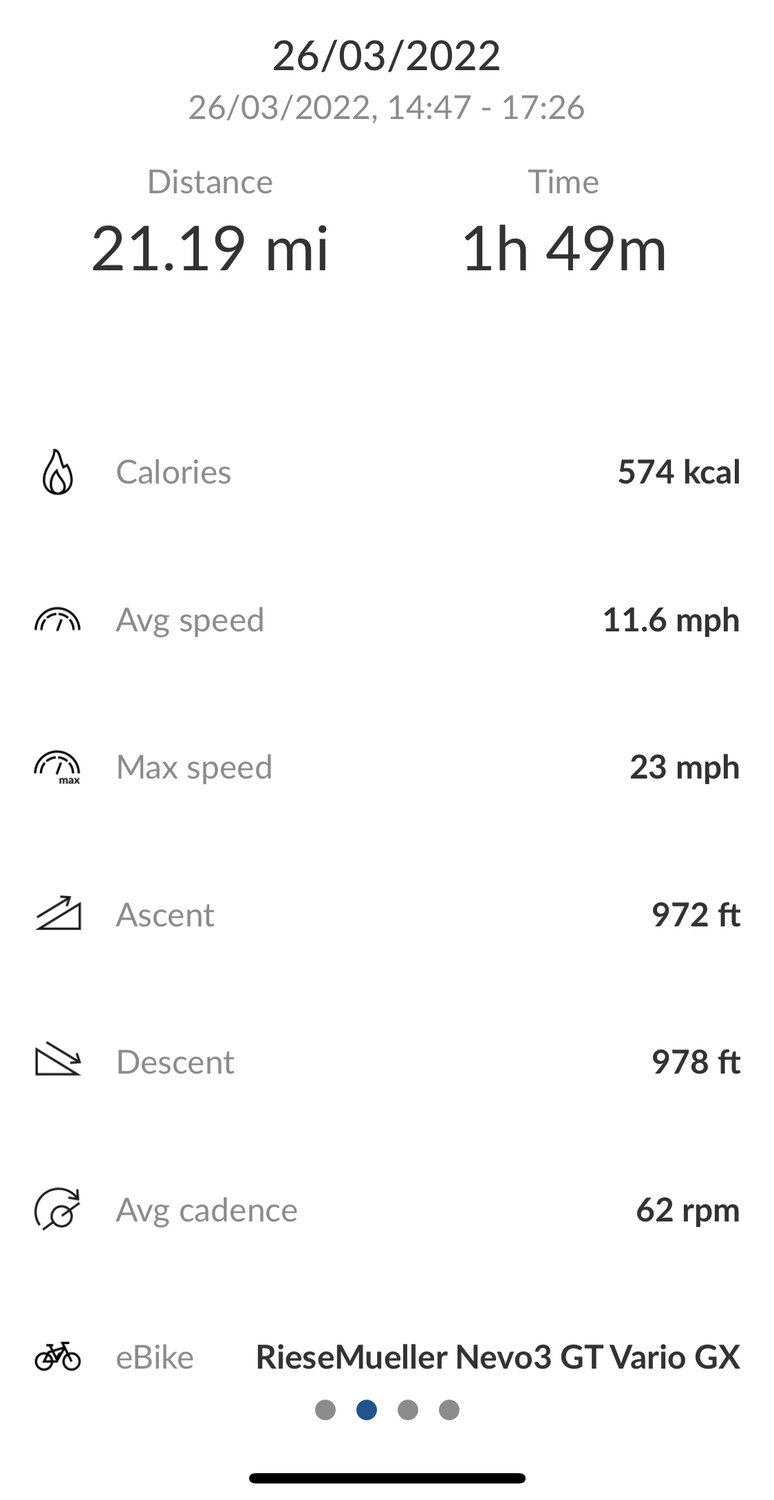
Task: Jump to the first page indicator dot
Action: (x=325, y=1410)
